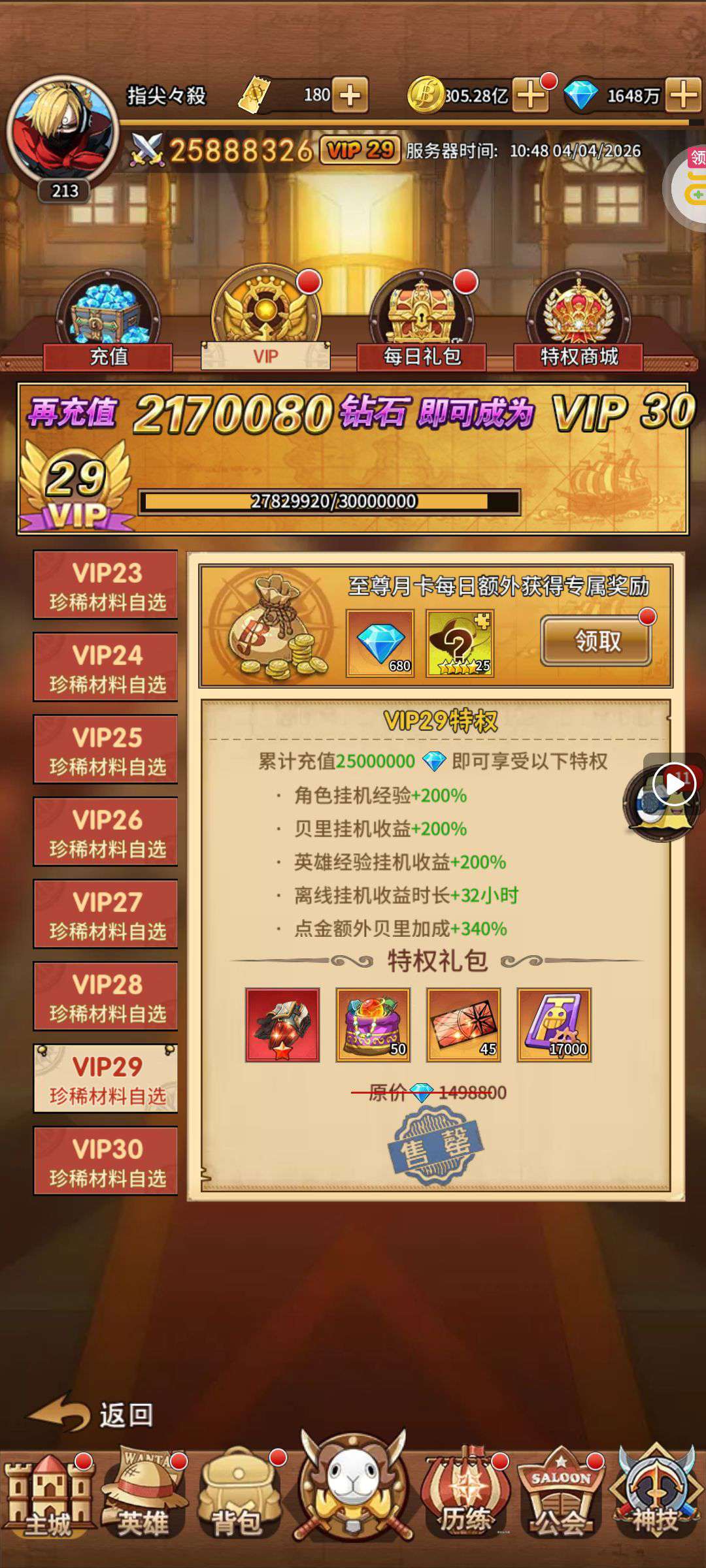The image size is (706, 1568).
Task: Open the 特权商城 tab
Action: (579, 327)
